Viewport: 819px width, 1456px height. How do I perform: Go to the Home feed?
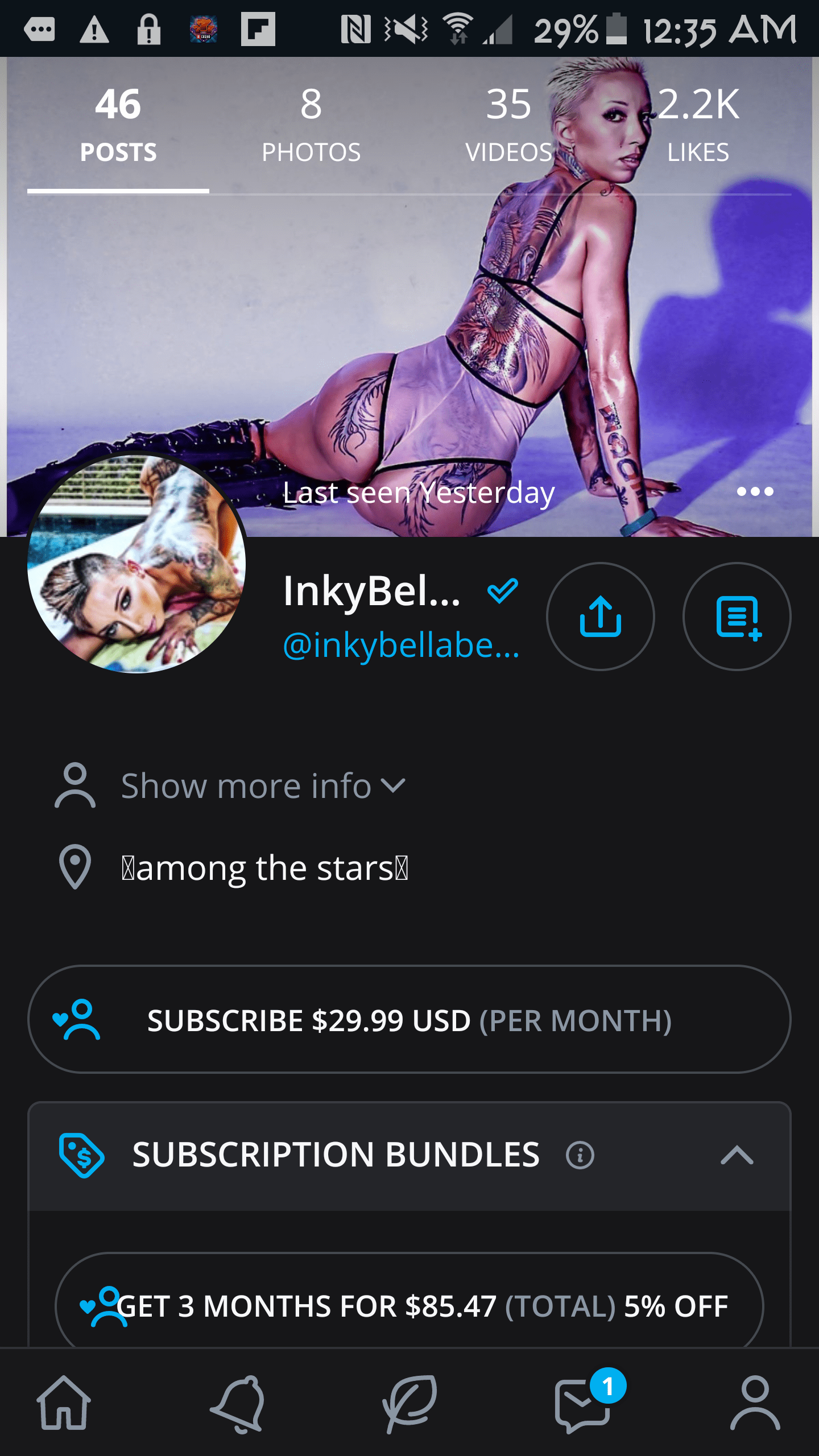click(x=64, y=1403)
